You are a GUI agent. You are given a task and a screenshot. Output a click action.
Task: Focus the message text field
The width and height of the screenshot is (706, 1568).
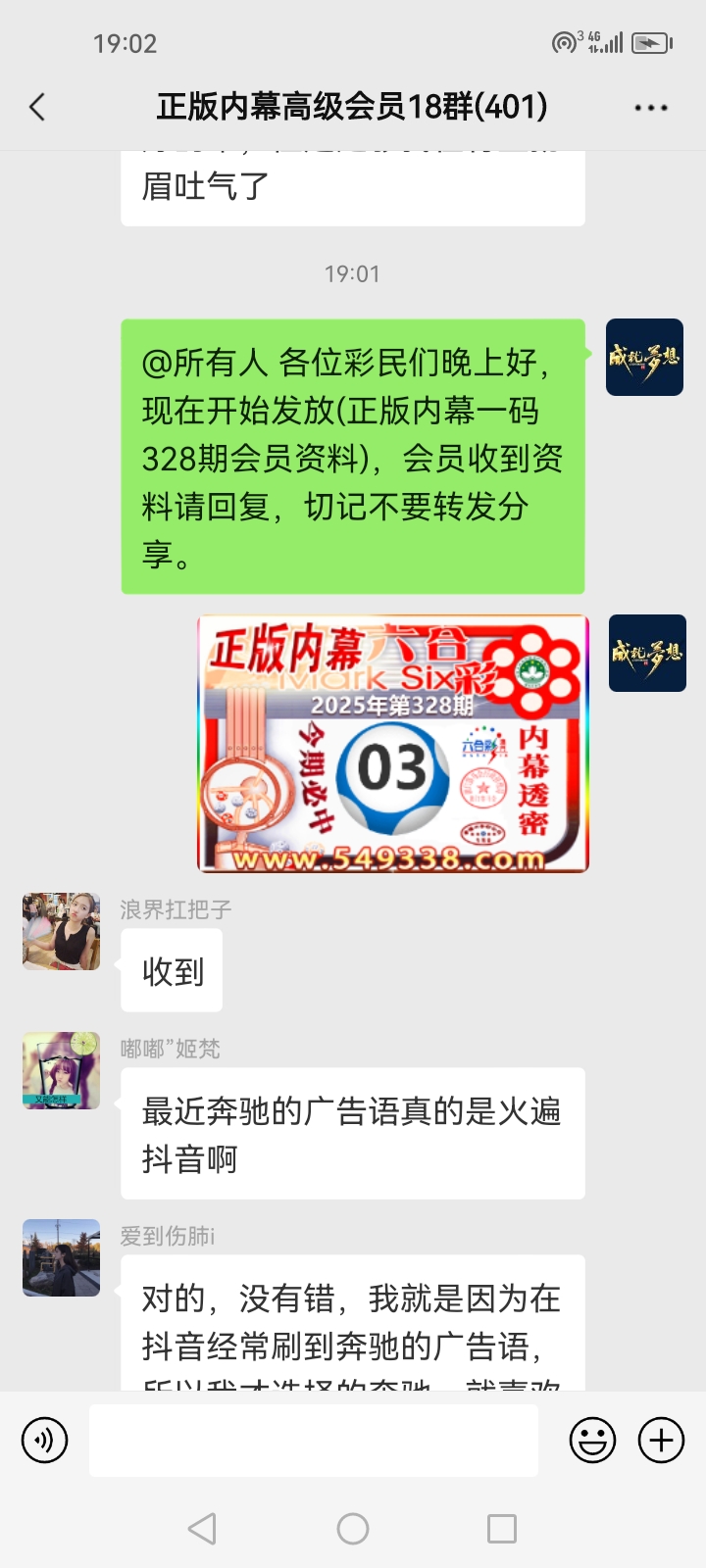[314, 1440]
